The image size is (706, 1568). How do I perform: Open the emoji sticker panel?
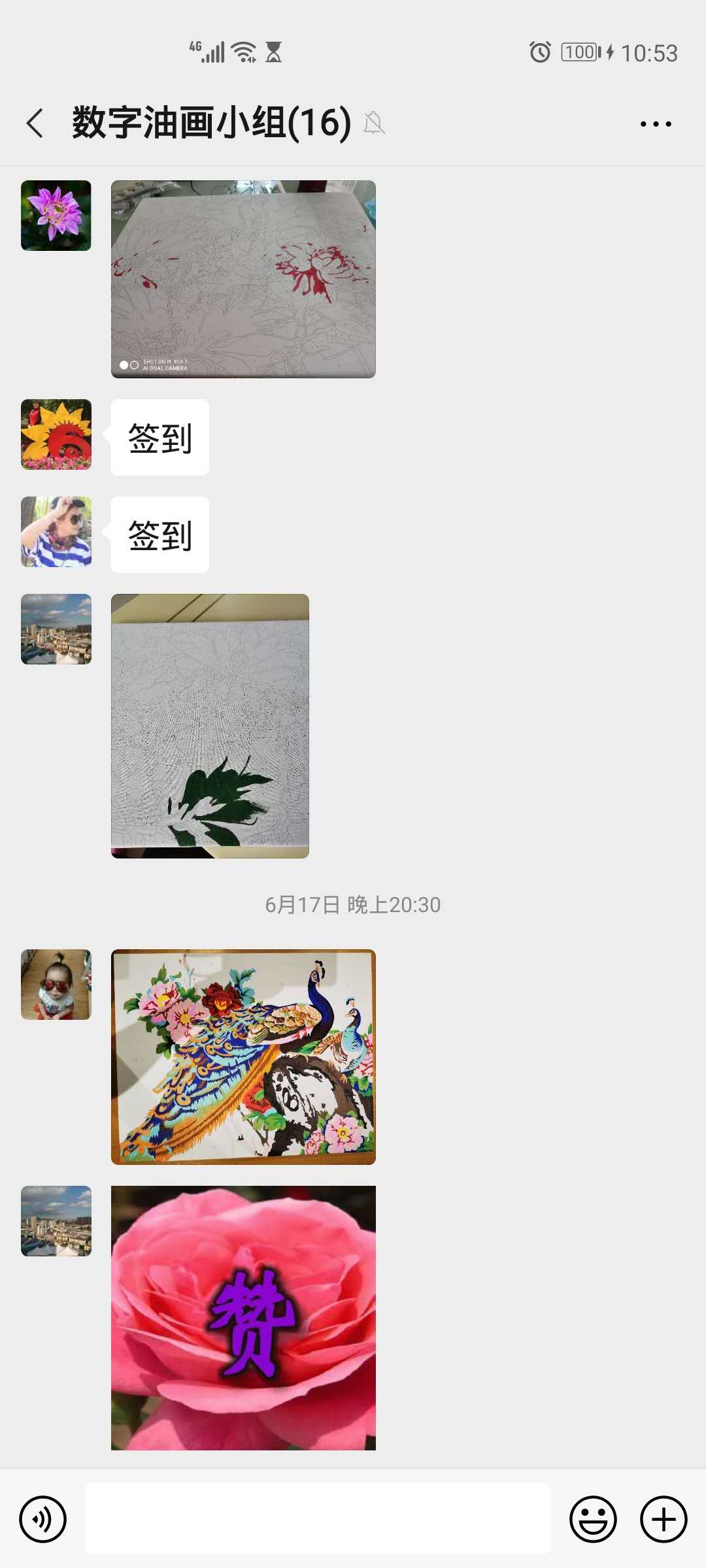tap(593, 1519)
